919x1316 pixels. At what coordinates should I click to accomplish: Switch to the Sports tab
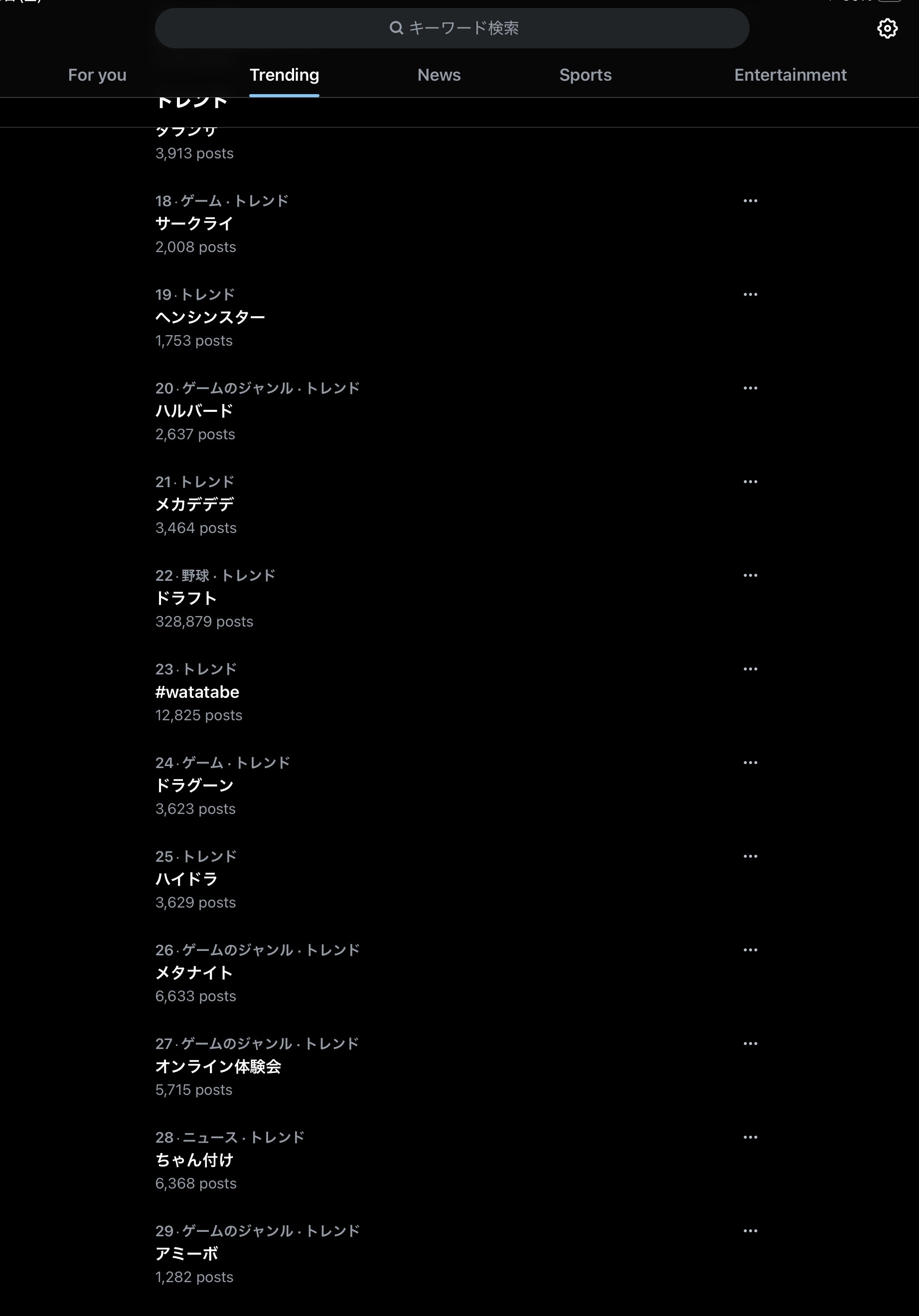[x=585, y=75]
